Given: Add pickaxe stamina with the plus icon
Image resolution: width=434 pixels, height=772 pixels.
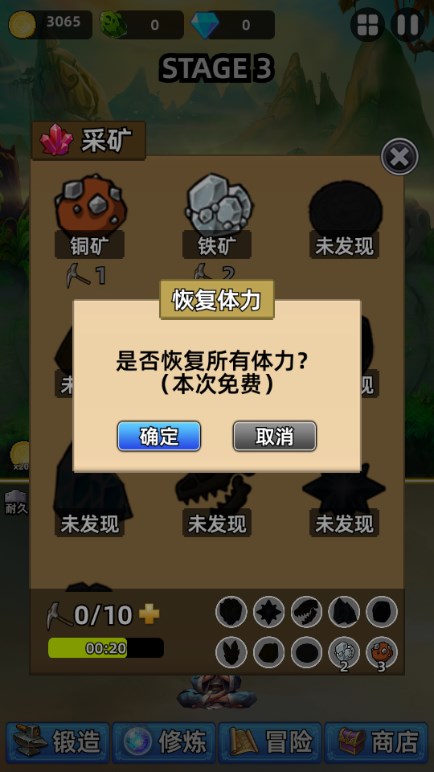Looking at the screenshot, I should (x=149, y=614).
